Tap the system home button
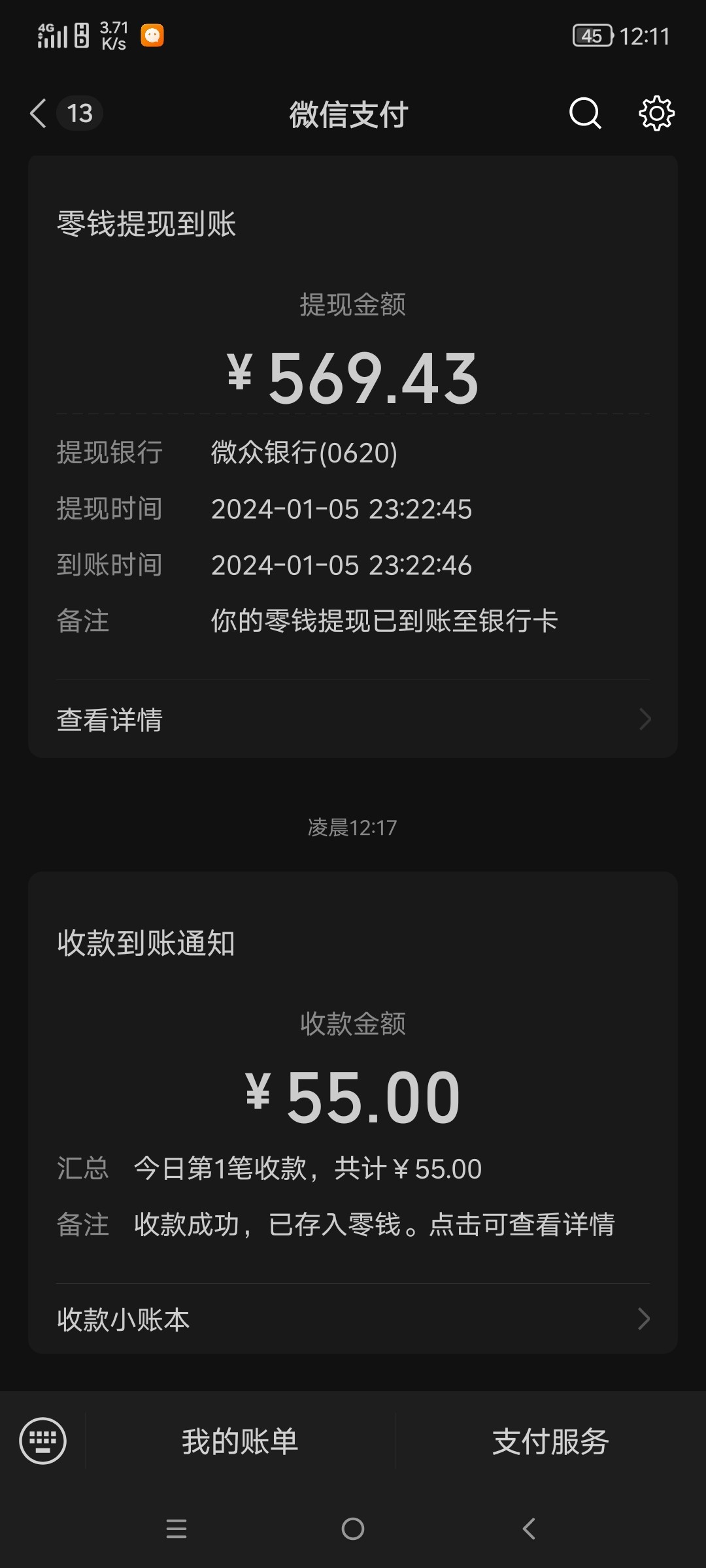This screenshot has width=706, height=1568. tap(353, 1529)
